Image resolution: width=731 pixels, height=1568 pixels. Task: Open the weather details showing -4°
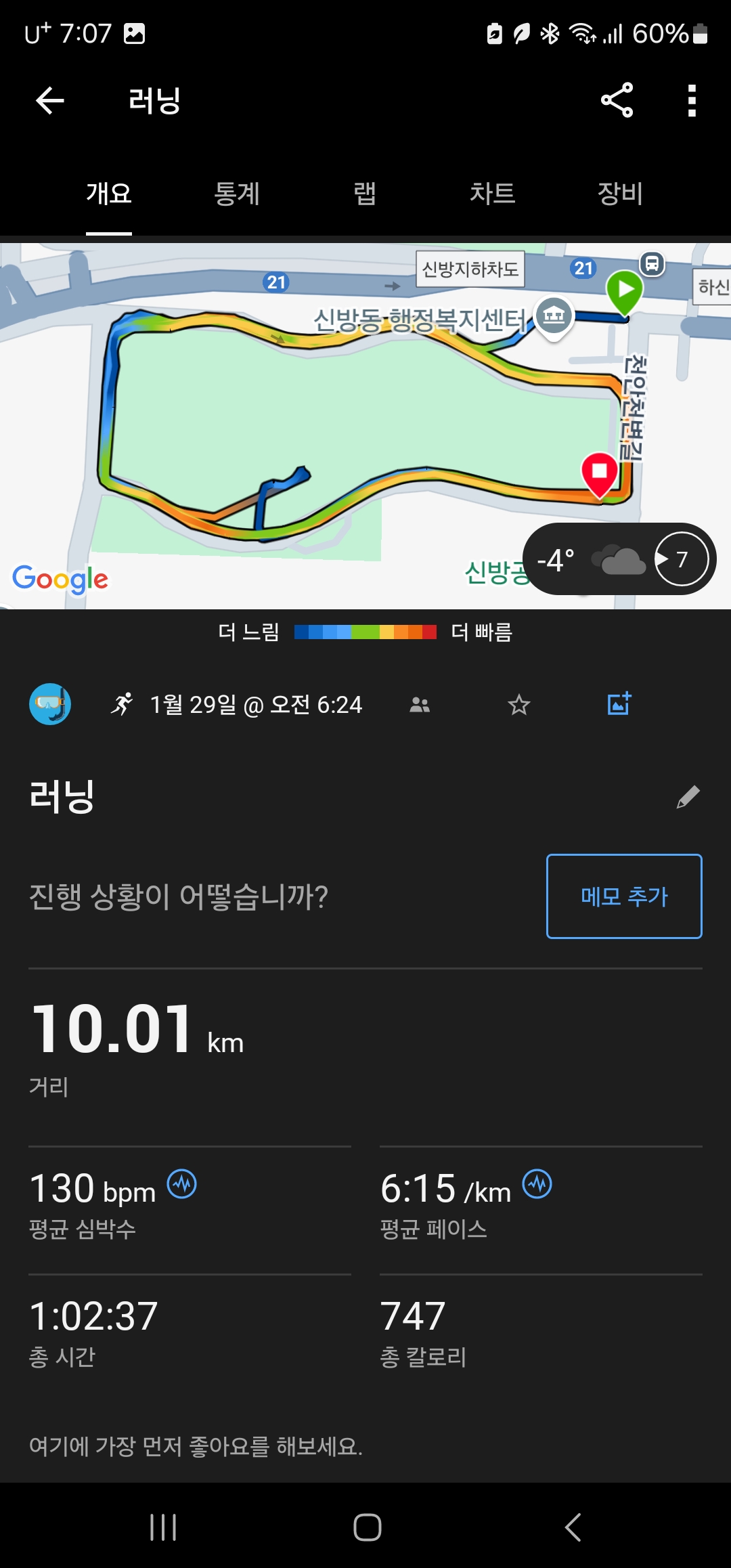pyautogui.click(x=619, y=559)
